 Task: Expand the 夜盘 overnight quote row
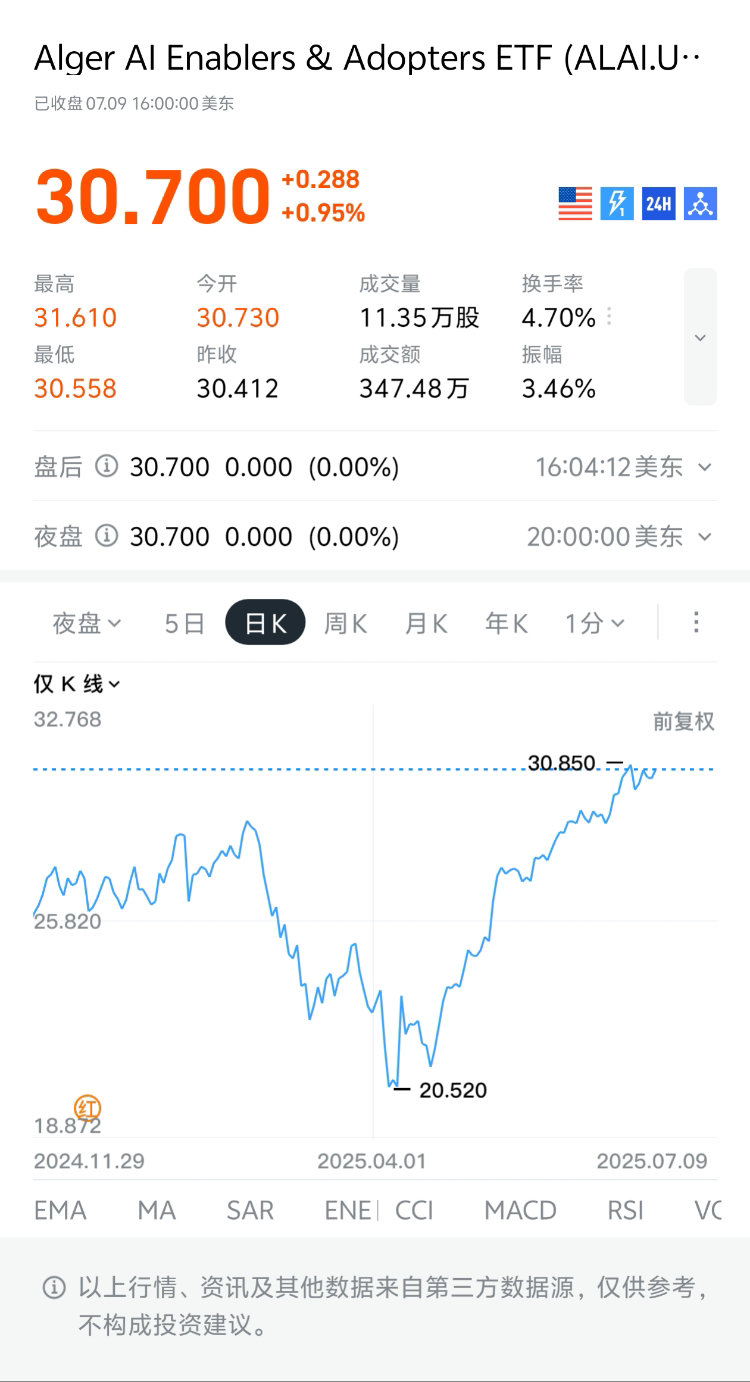[x=704, y=537]
